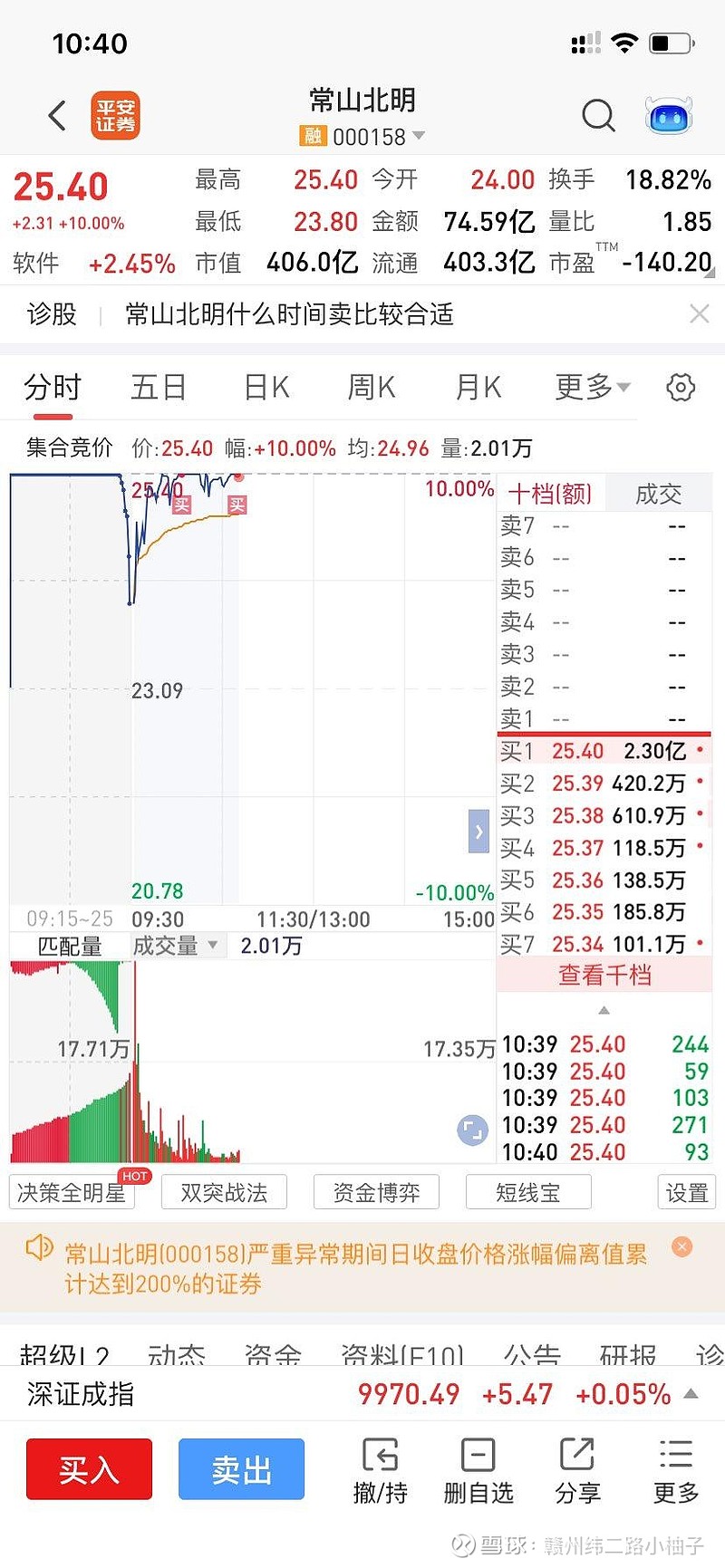Expand the 000158 stock code dropdown arrow
Viewport: 725px width, 1568px height.
pos(418,137)
